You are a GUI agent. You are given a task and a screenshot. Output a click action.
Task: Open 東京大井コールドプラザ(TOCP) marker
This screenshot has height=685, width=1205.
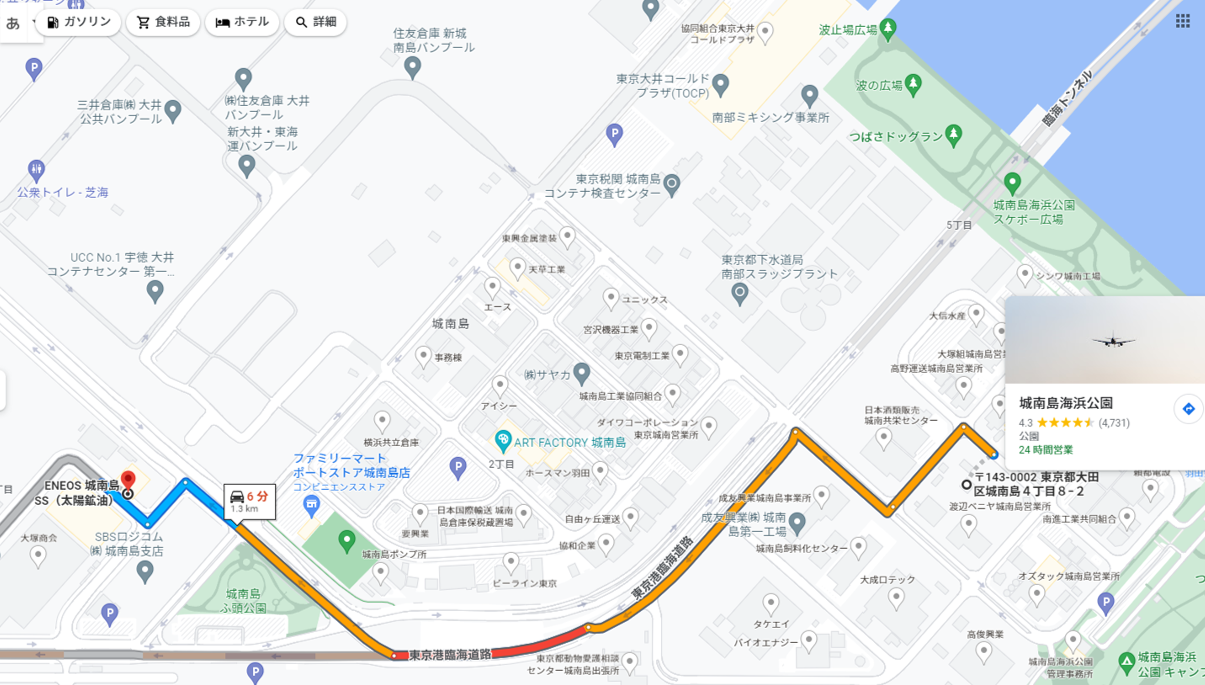point(721,84)
